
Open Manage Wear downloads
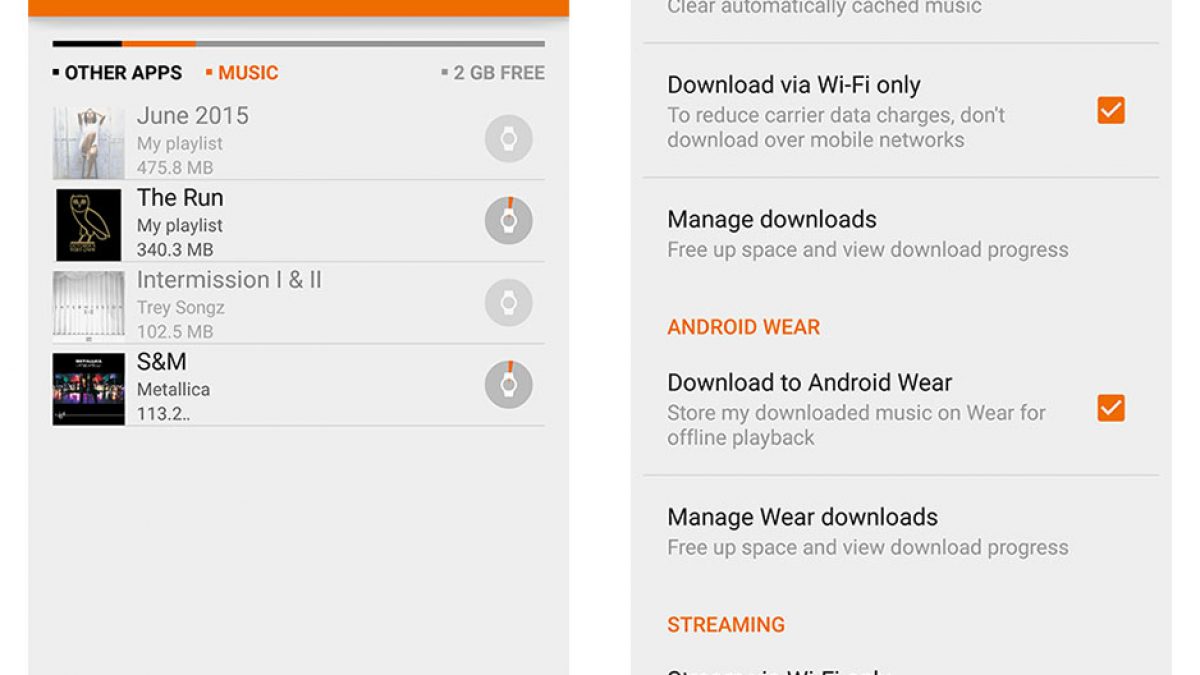coord(867,531)
